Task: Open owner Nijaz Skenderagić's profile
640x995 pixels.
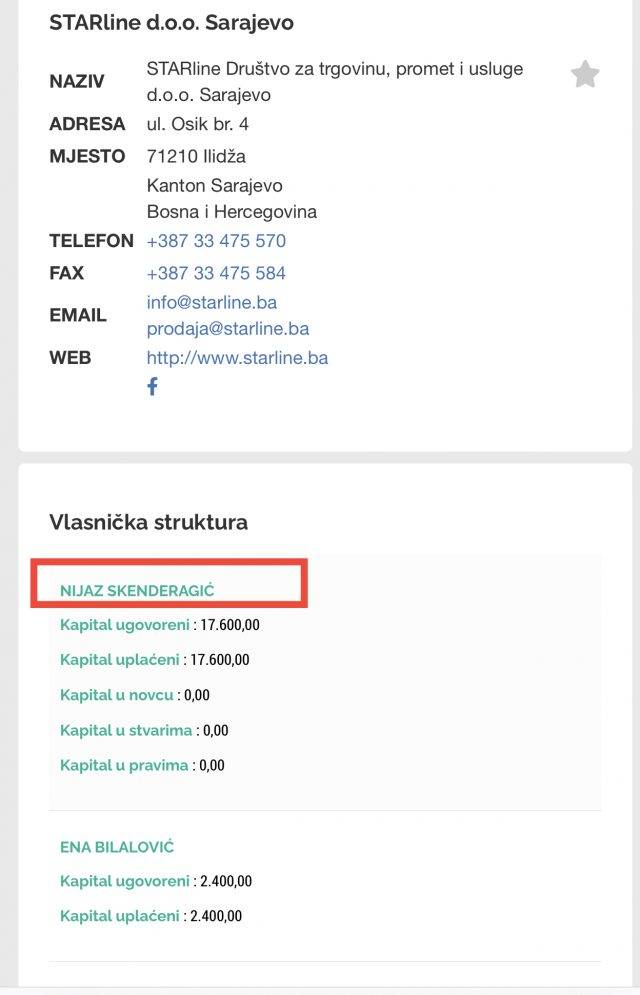Action: pyautogui.click(x=137, y=590)
